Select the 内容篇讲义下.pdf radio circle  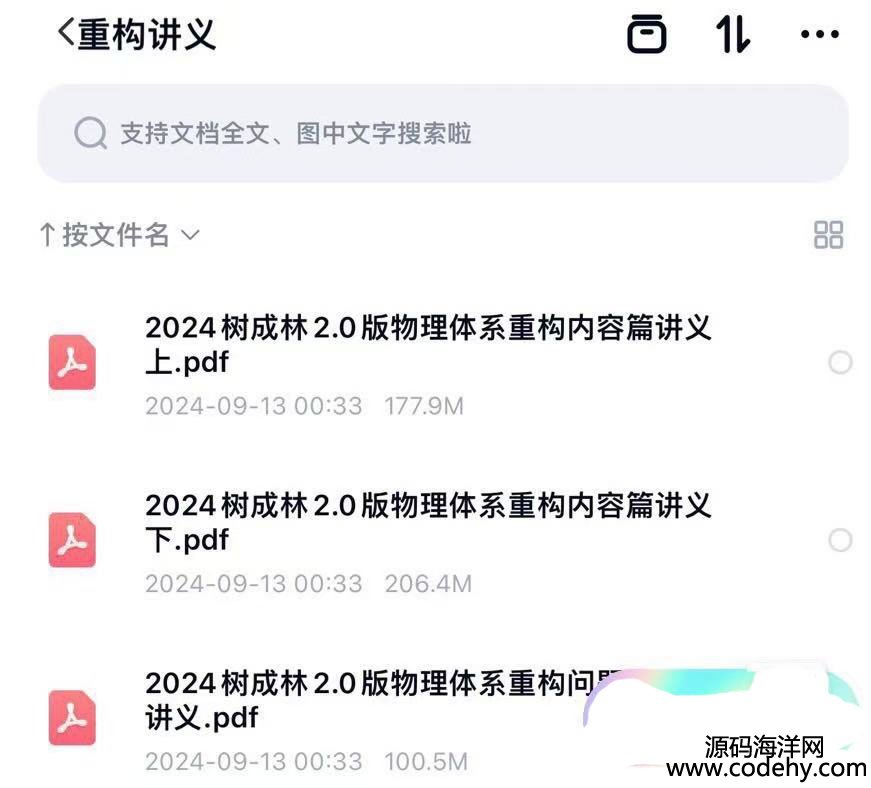click(x=840, y=541)
